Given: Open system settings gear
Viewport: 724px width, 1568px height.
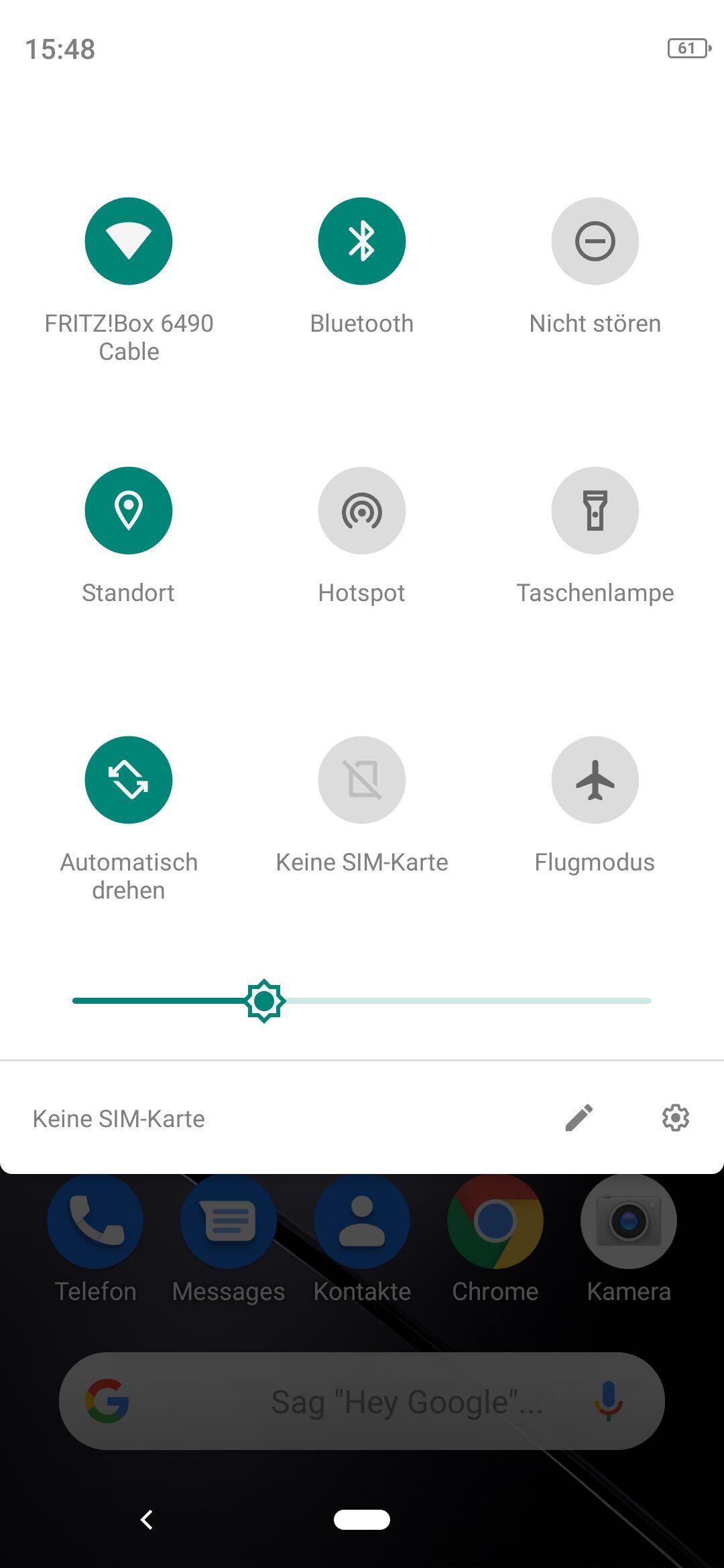Looking at the screenshot, I should 676,1118.
